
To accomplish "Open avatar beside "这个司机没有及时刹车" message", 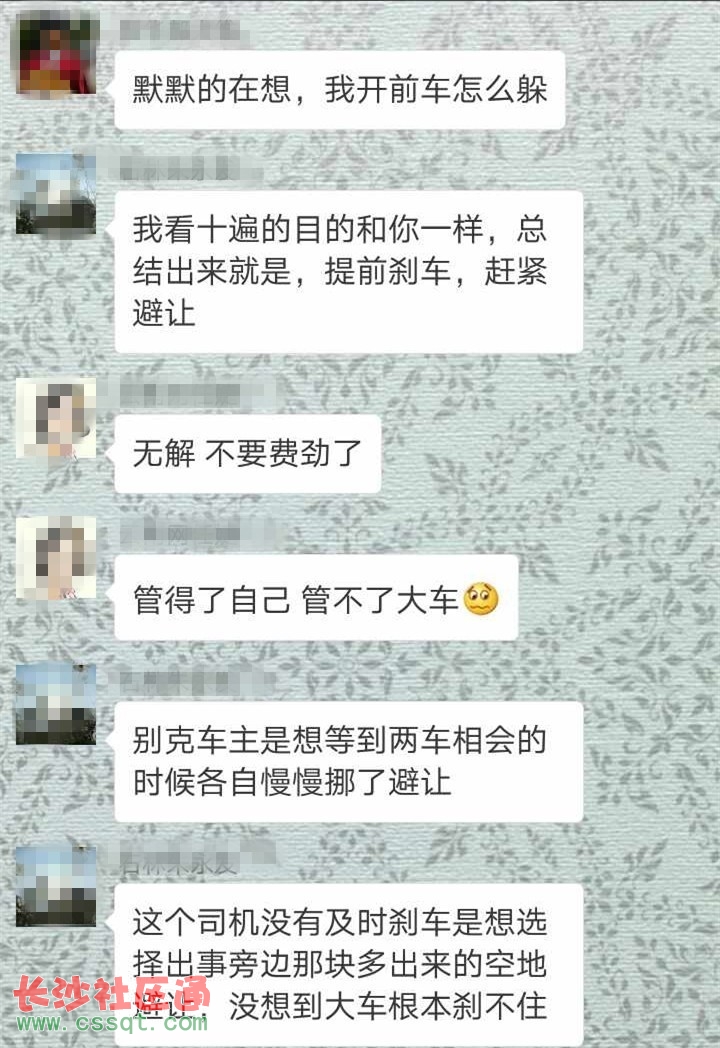I will tap(56, 886).
